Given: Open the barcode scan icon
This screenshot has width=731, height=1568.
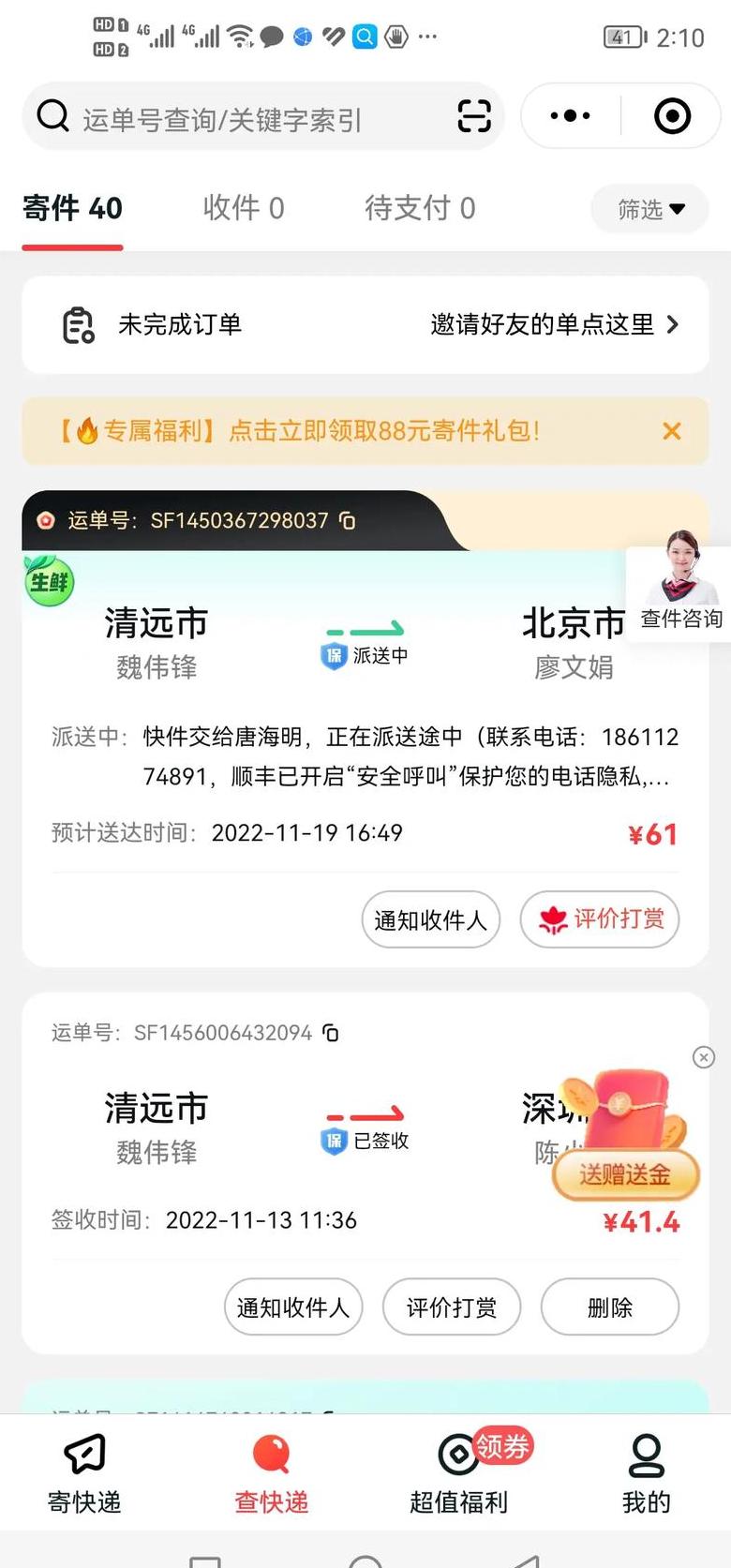Looking at the screenshot, I should coord(474,116).
